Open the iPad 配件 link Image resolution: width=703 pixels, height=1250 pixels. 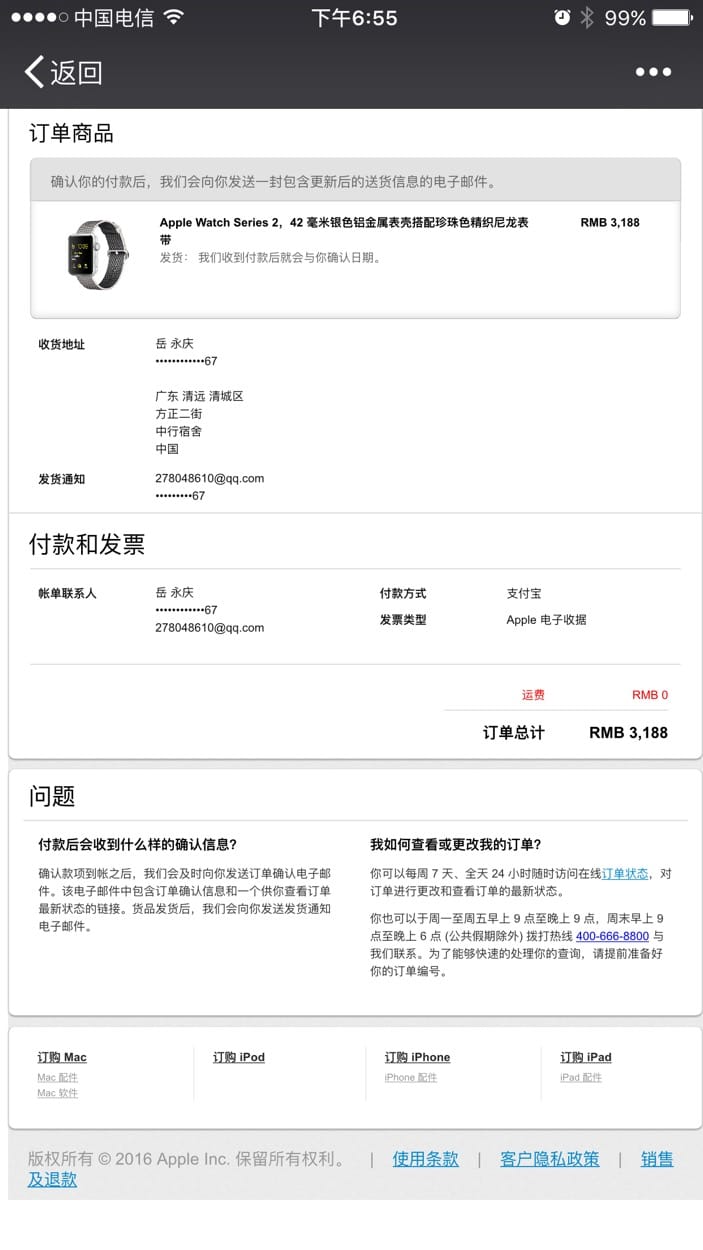pos(581,1077)
